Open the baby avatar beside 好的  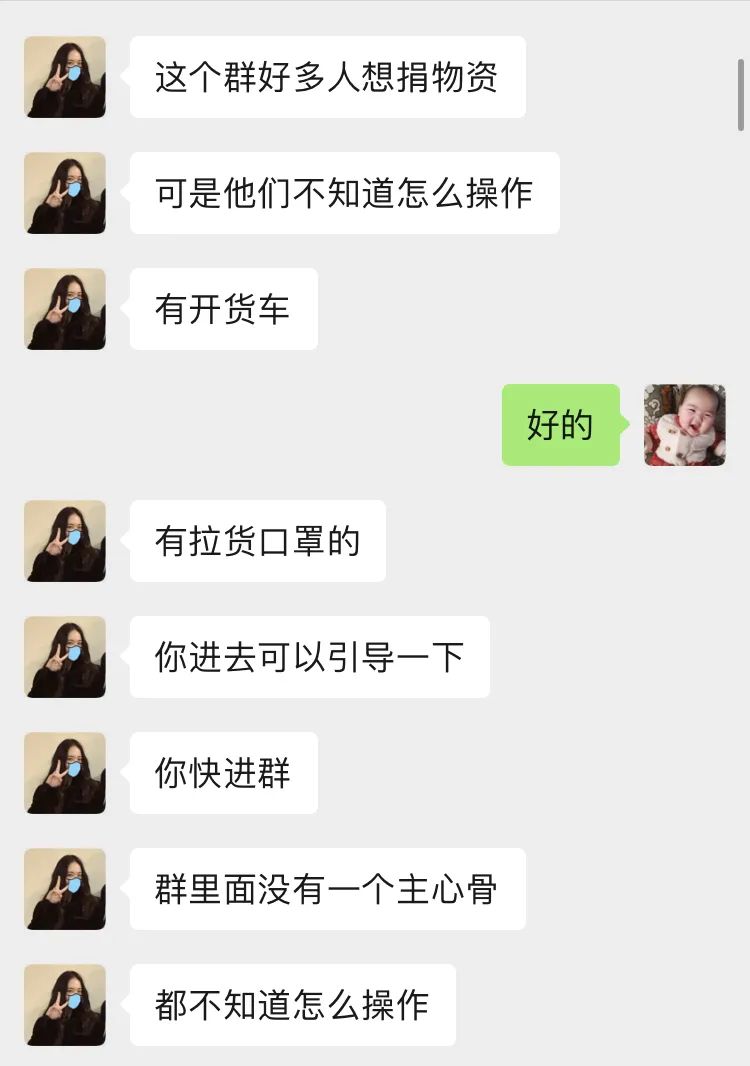click(685, 425)
